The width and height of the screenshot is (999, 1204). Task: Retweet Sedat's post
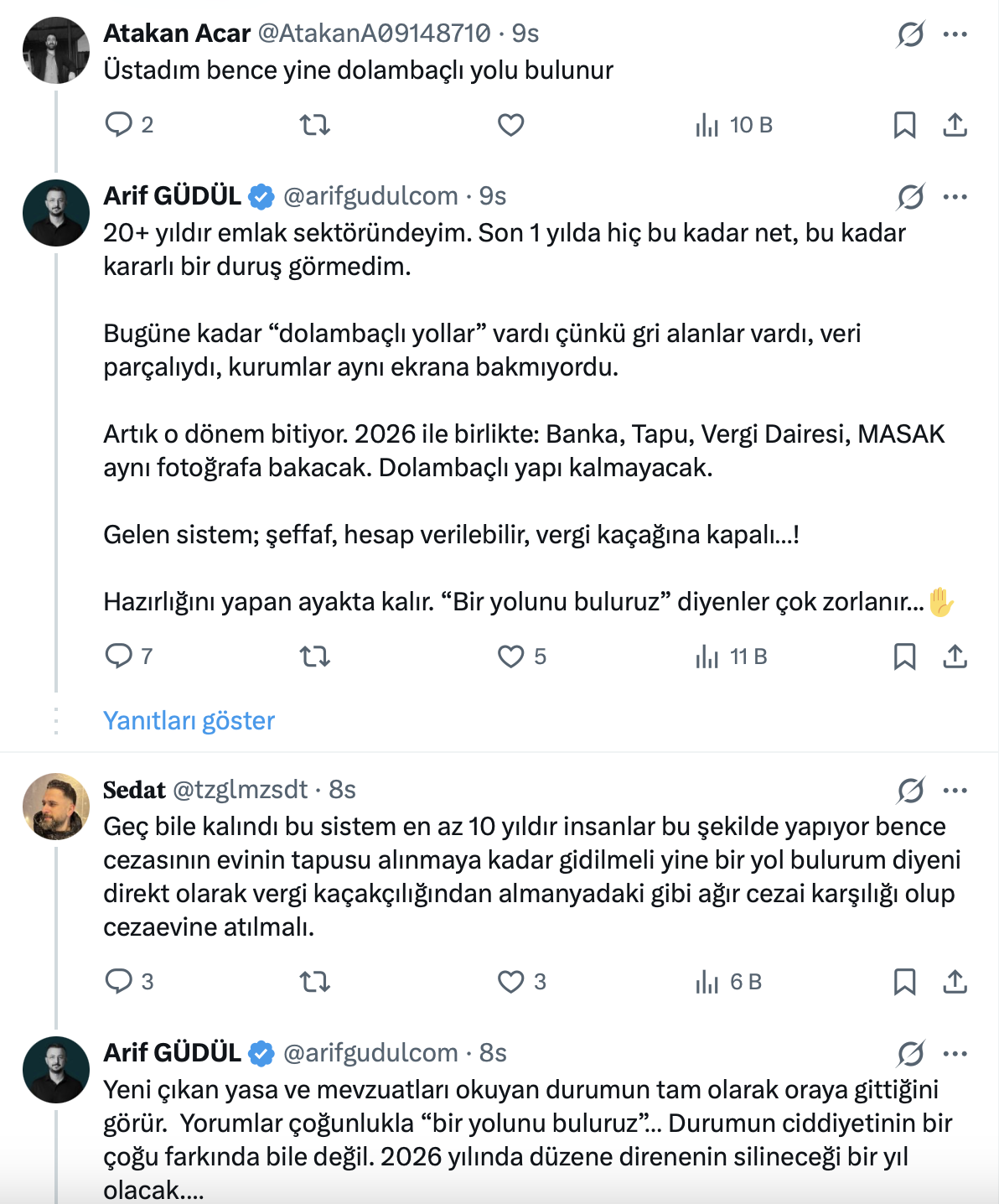point(315,982)
